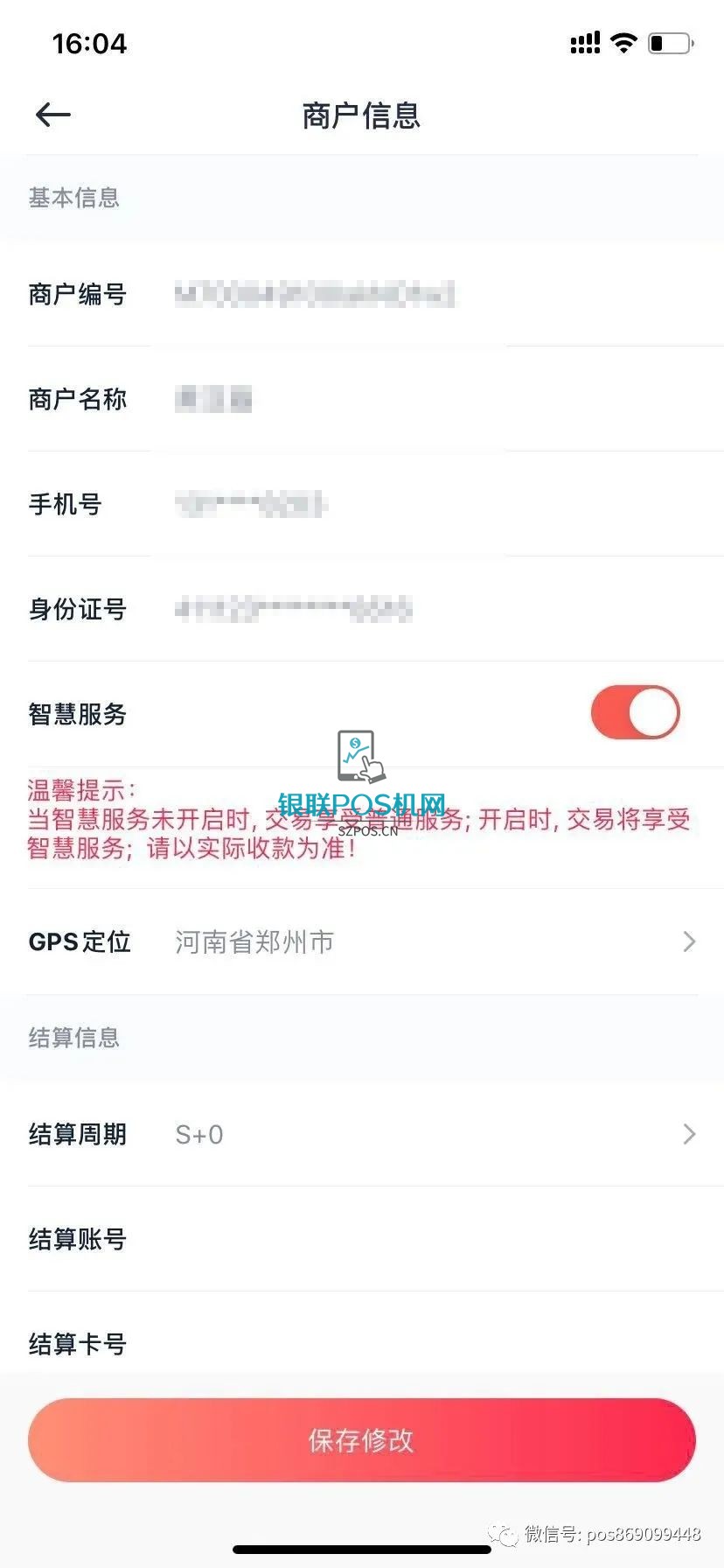Tap the 保存修改 save button
Viewport: 724px width, 1568px height.
pos(362,1439)
